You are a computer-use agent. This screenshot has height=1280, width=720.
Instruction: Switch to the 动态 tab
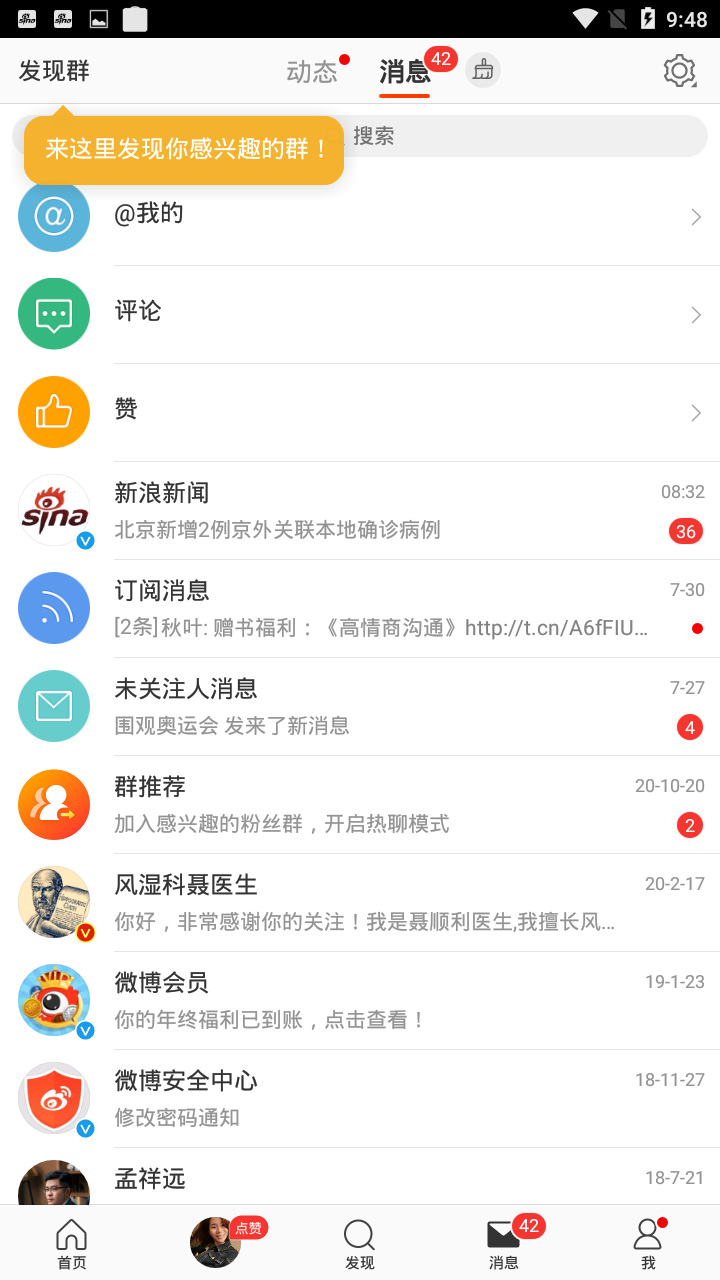pos(311,71)
